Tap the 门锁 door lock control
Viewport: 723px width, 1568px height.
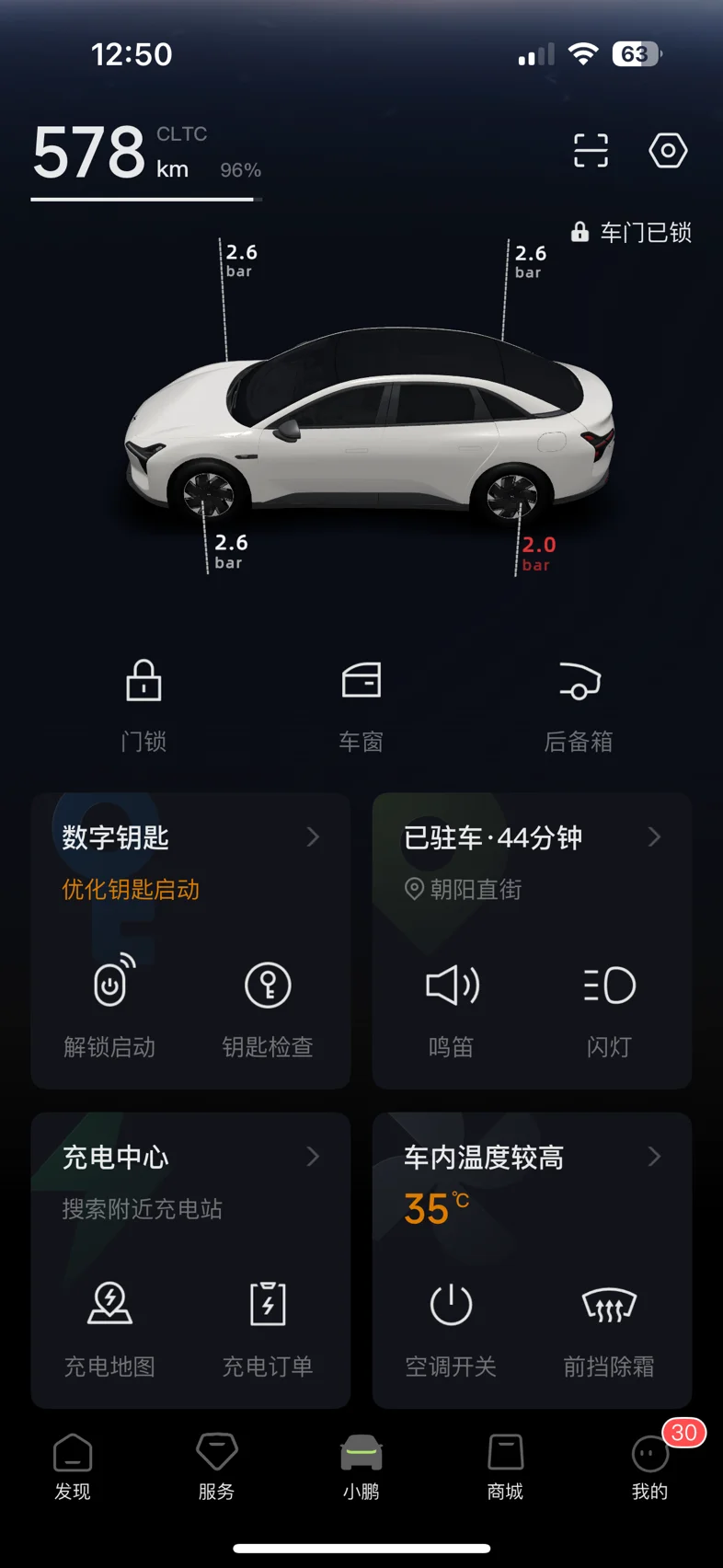click(143, 706)
